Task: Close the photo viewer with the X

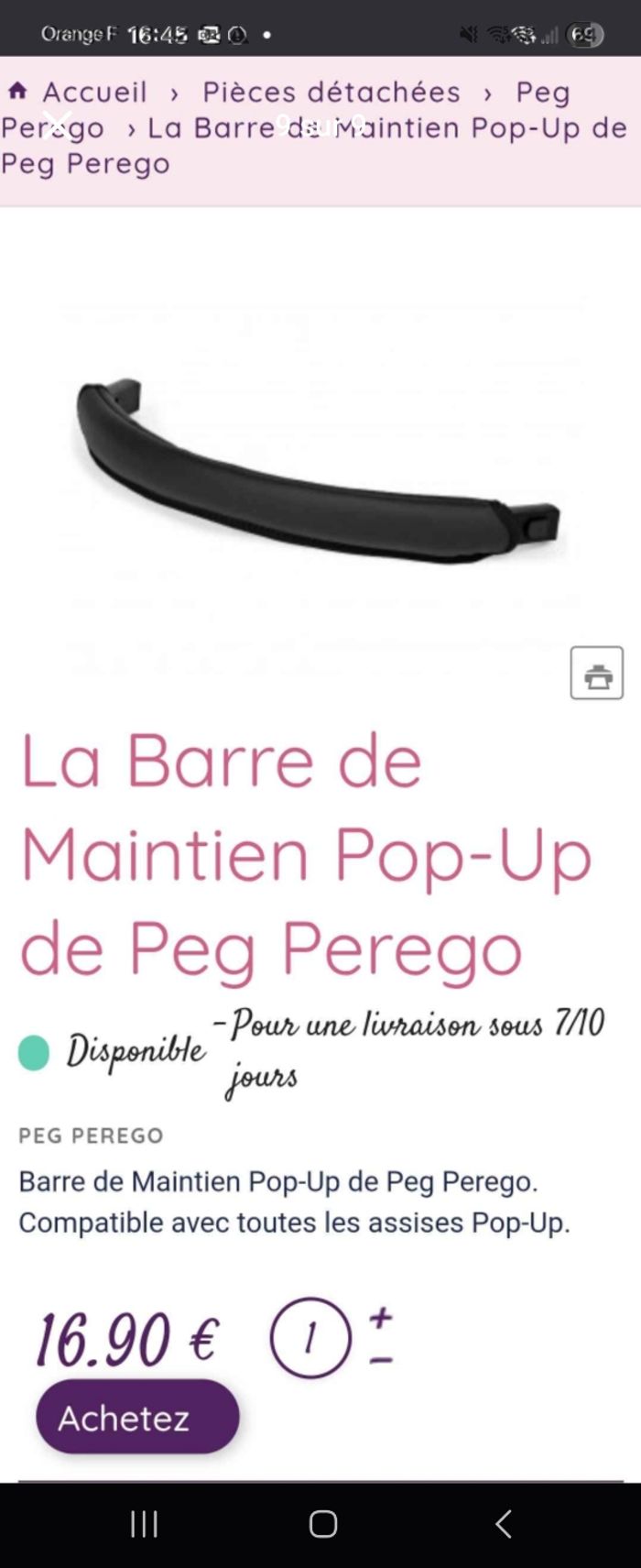Action: [57, 124]
